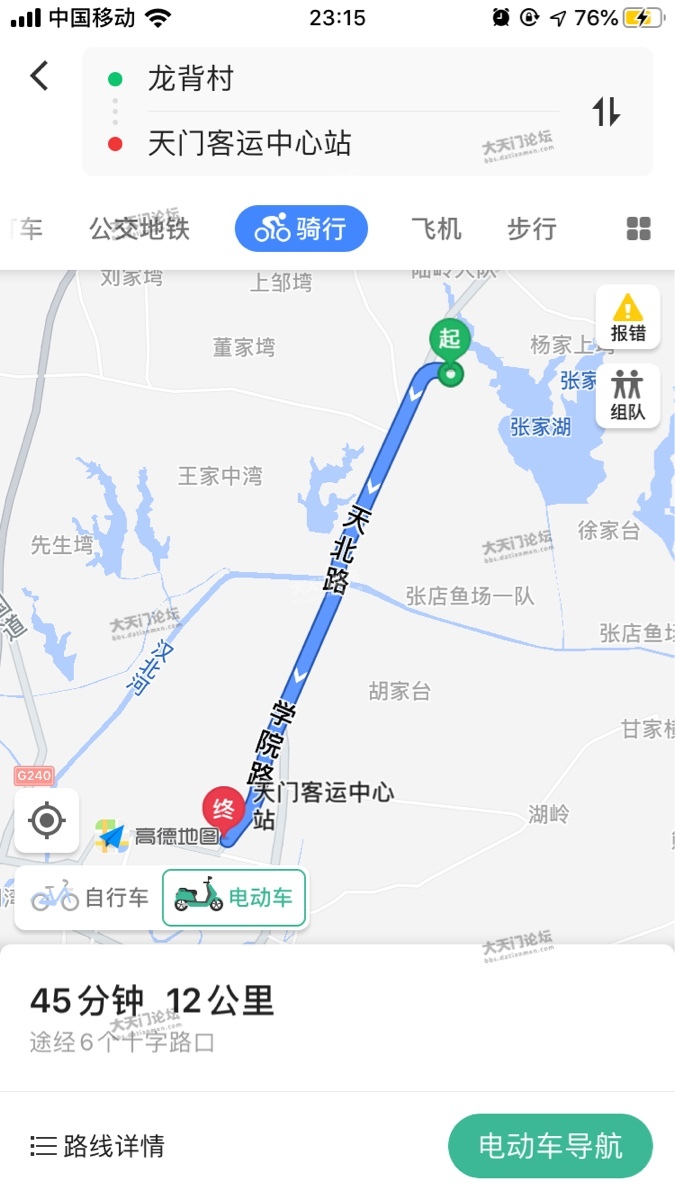Go back with the arrow

(39, 76)
